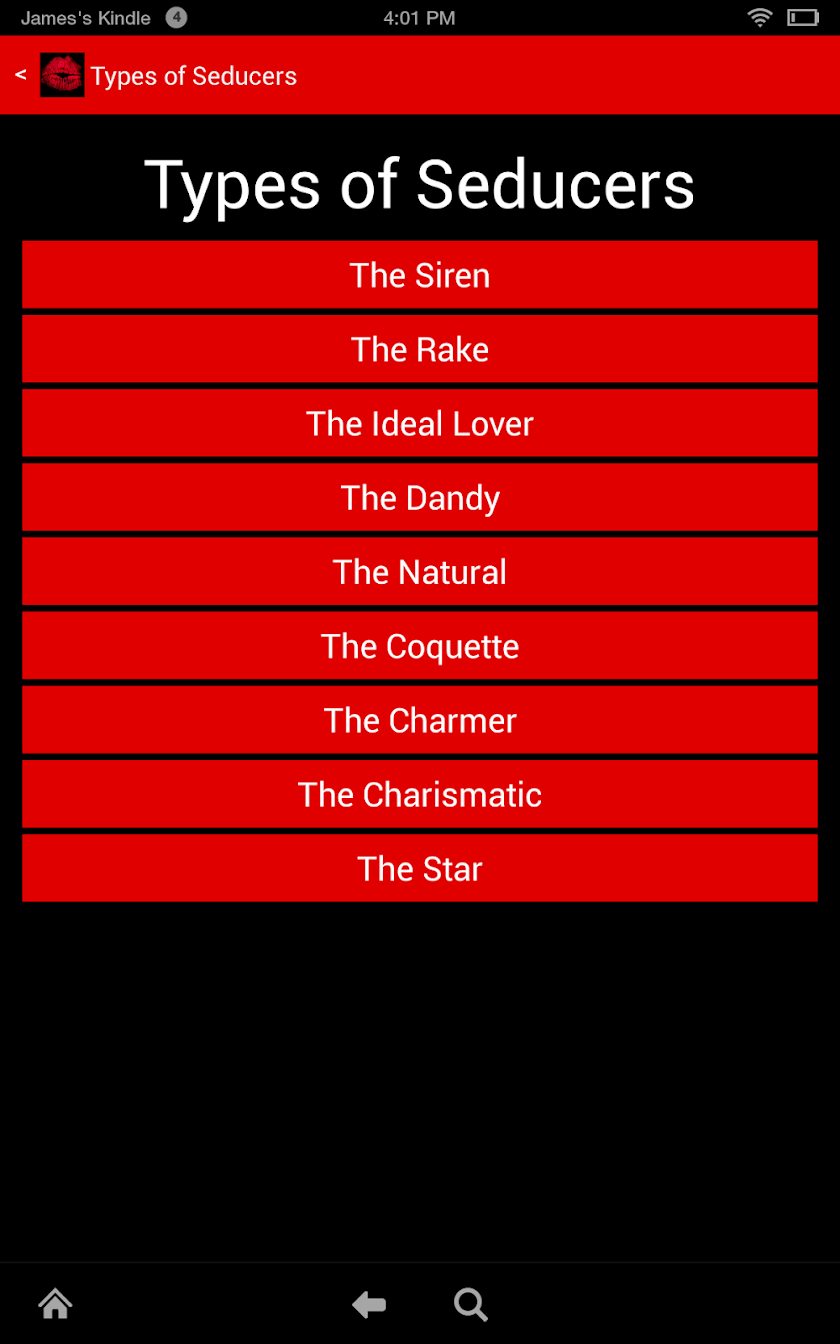This screenshot has width=840, height=1344.
Task: Open The Rake entry
Action: pos(420,349)
